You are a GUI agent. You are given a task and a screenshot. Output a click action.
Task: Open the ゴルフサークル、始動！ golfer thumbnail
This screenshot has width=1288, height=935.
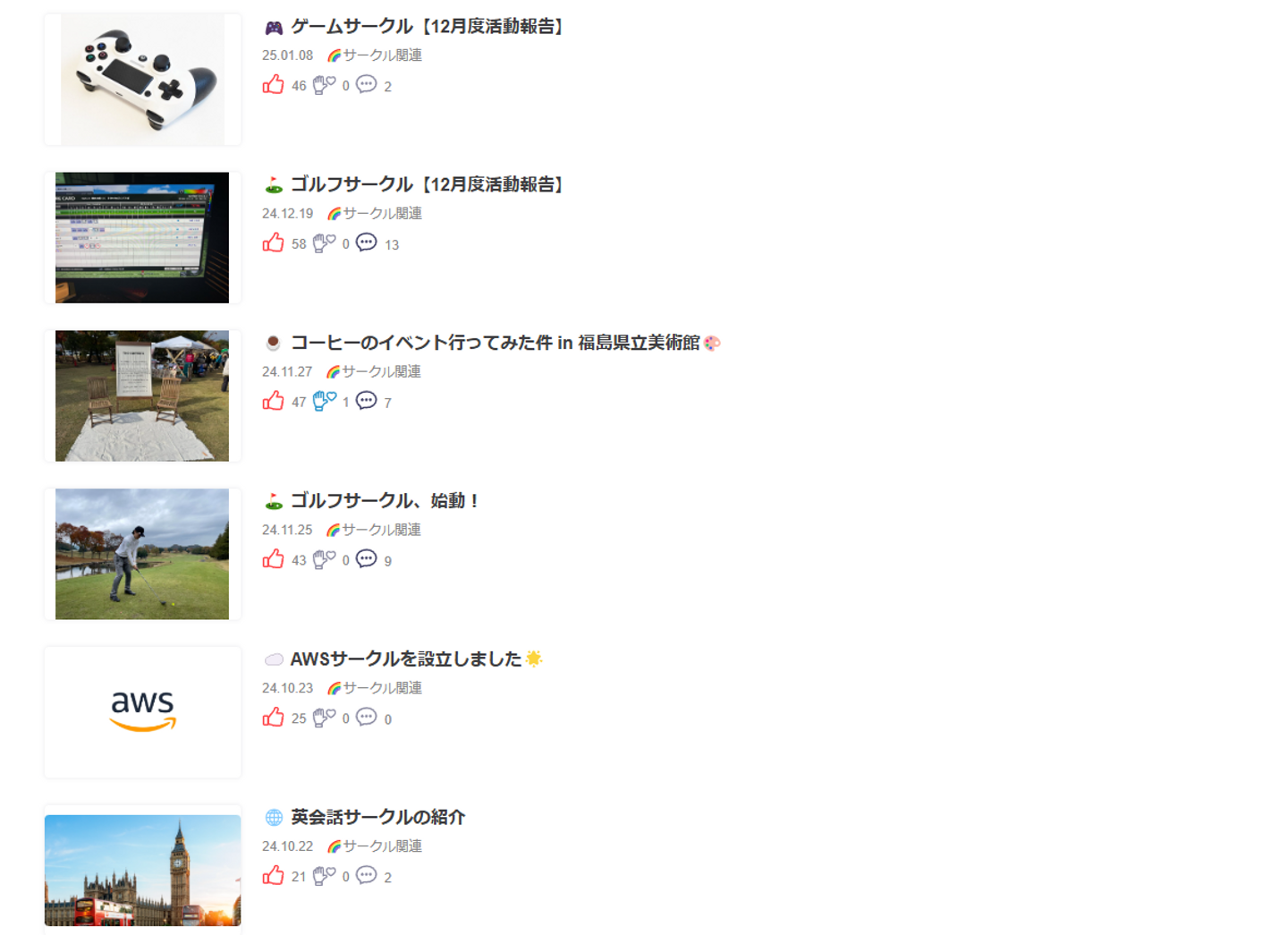(142, 554)
